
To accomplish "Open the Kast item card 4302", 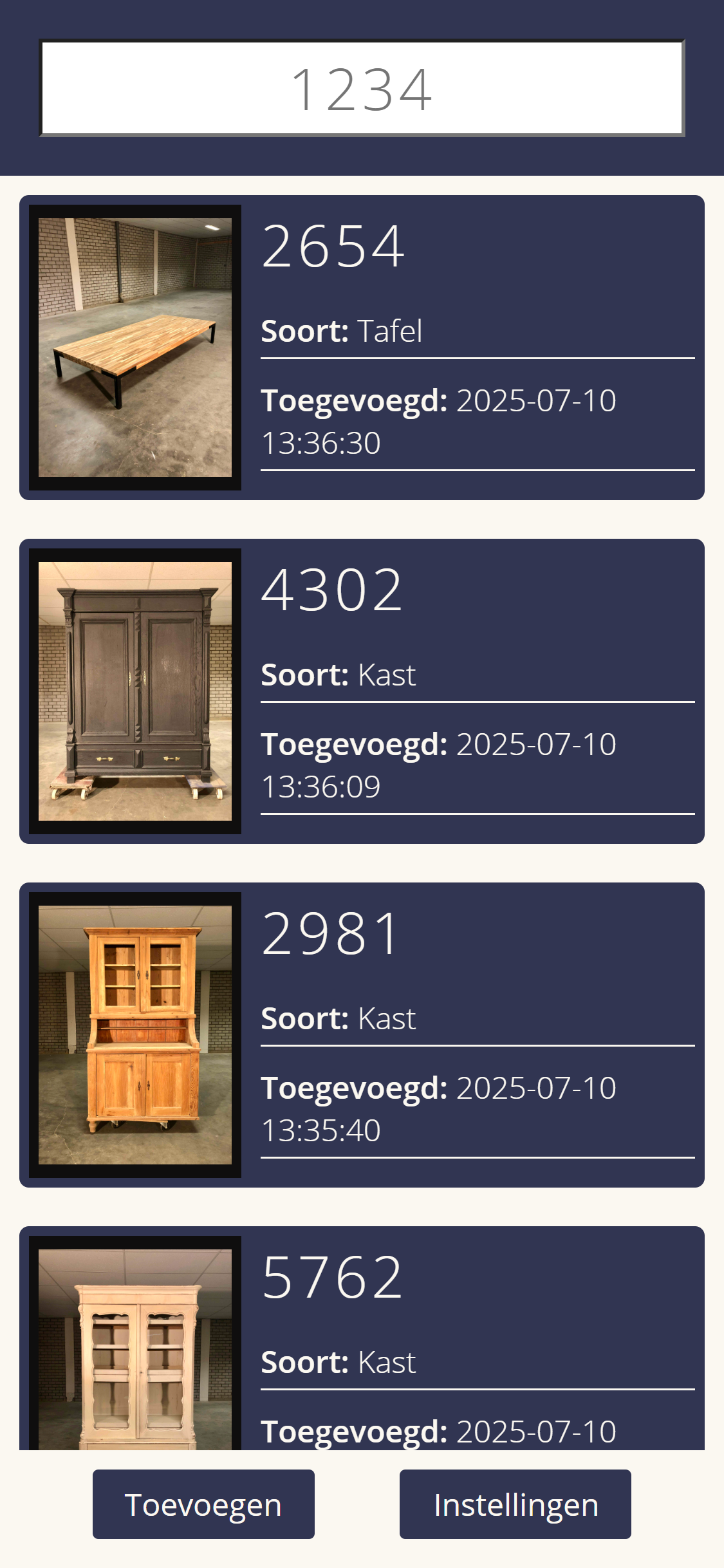I will pyautogui.click(x=362, y=691).
